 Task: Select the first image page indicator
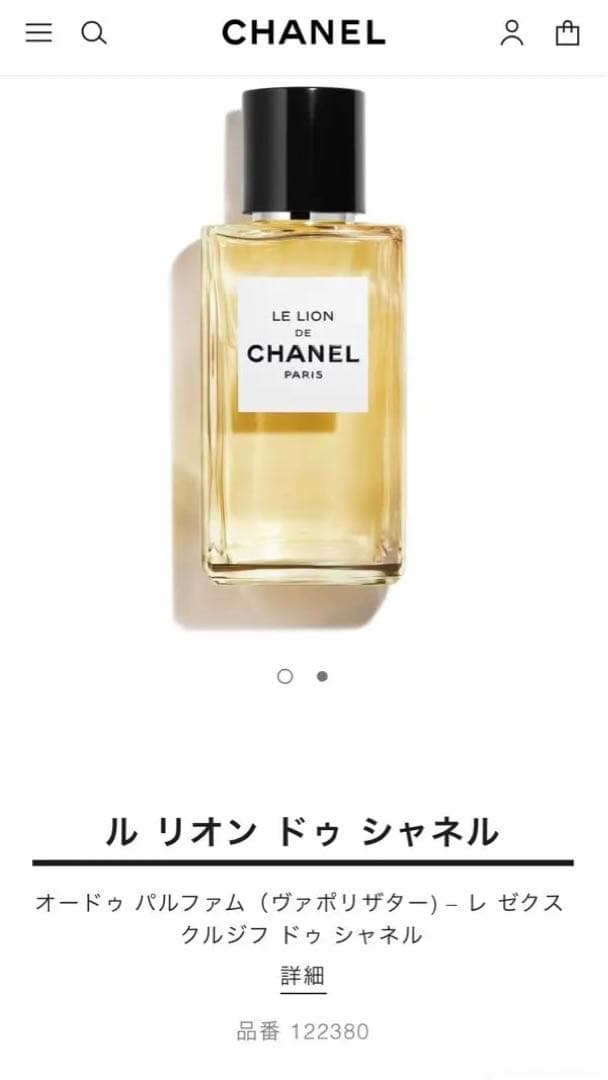coord(285,676)
